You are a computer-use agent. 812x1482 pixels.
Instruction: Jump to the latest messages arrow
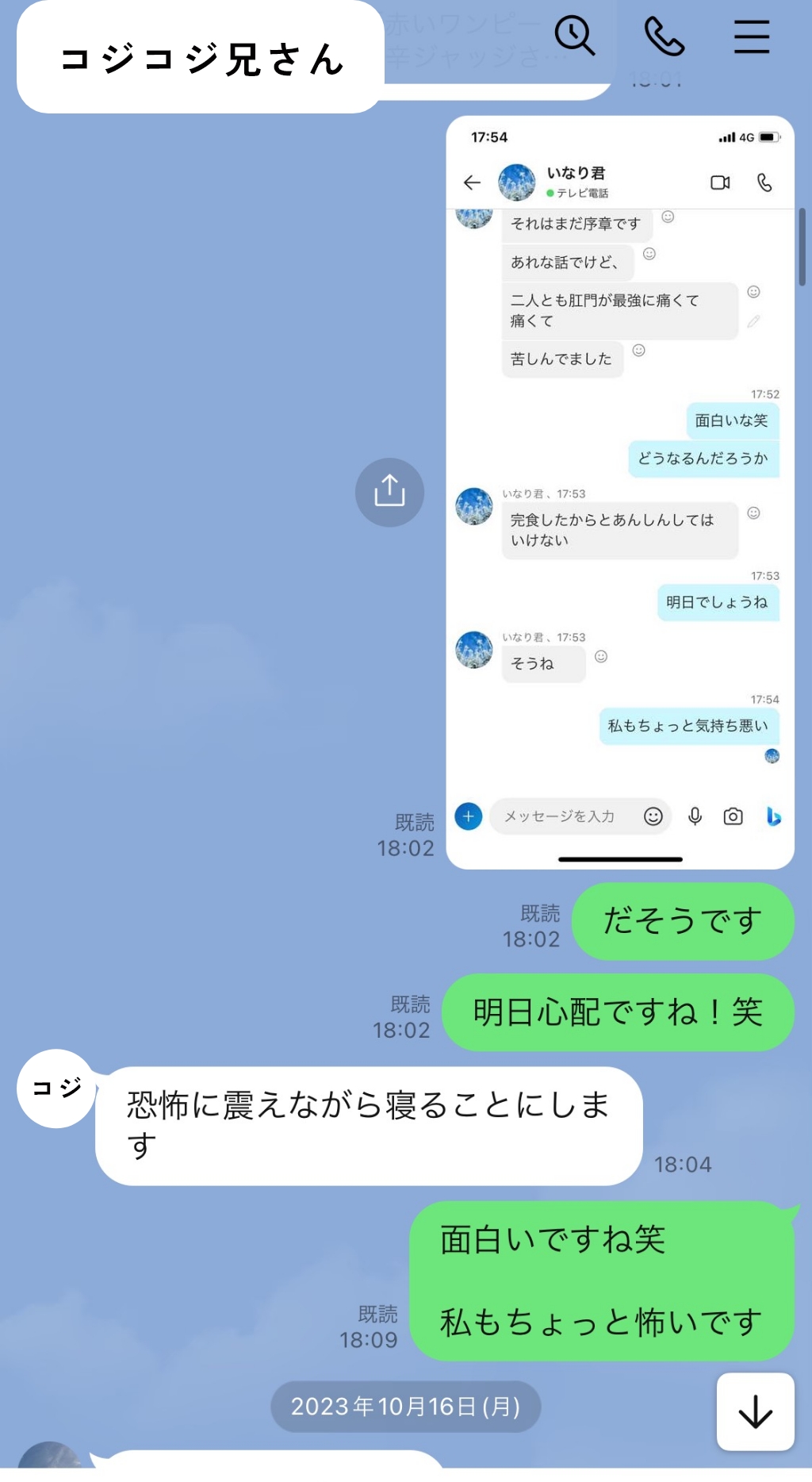click(755, 1411)
